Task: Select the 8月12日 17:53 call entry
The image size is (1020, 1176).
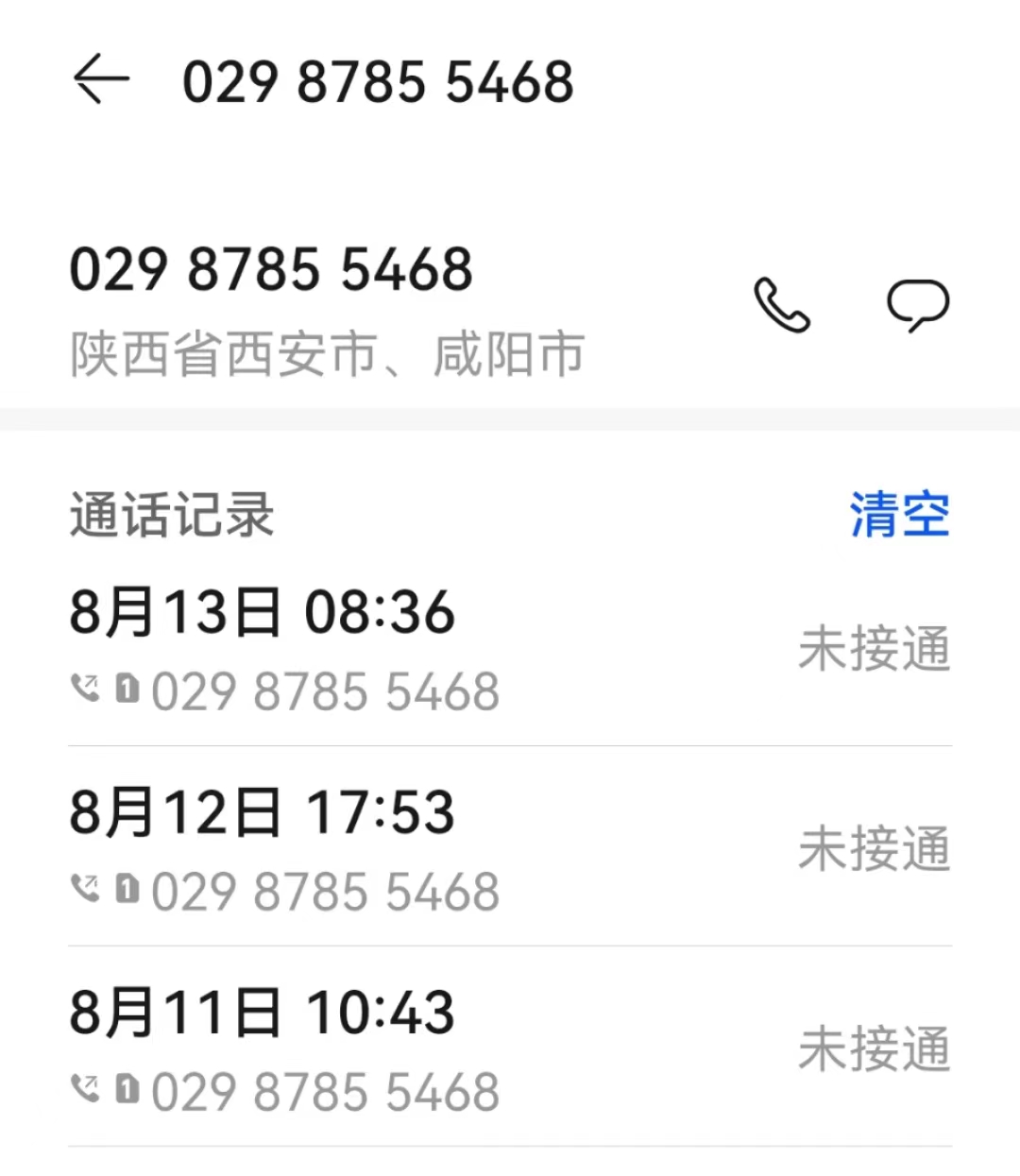Action: pyautogui.click(x=510, y=850)
